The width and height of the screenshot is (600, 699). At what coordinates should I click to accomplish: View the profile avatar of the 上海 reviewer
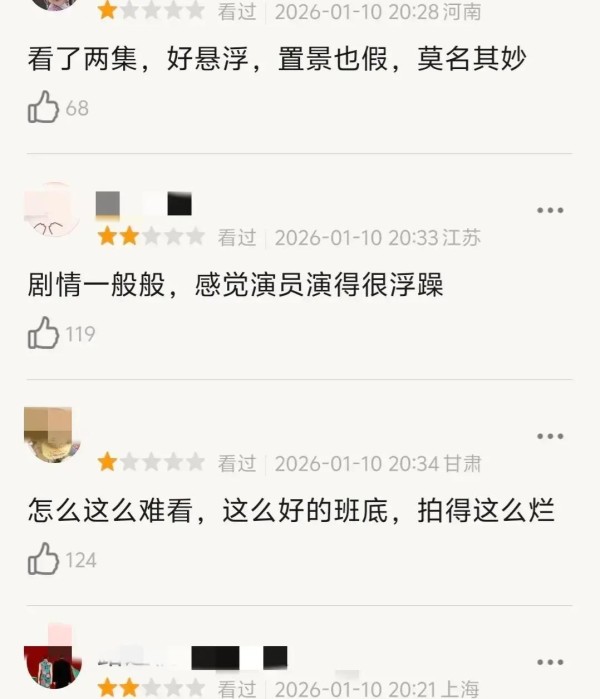[51, 658]
